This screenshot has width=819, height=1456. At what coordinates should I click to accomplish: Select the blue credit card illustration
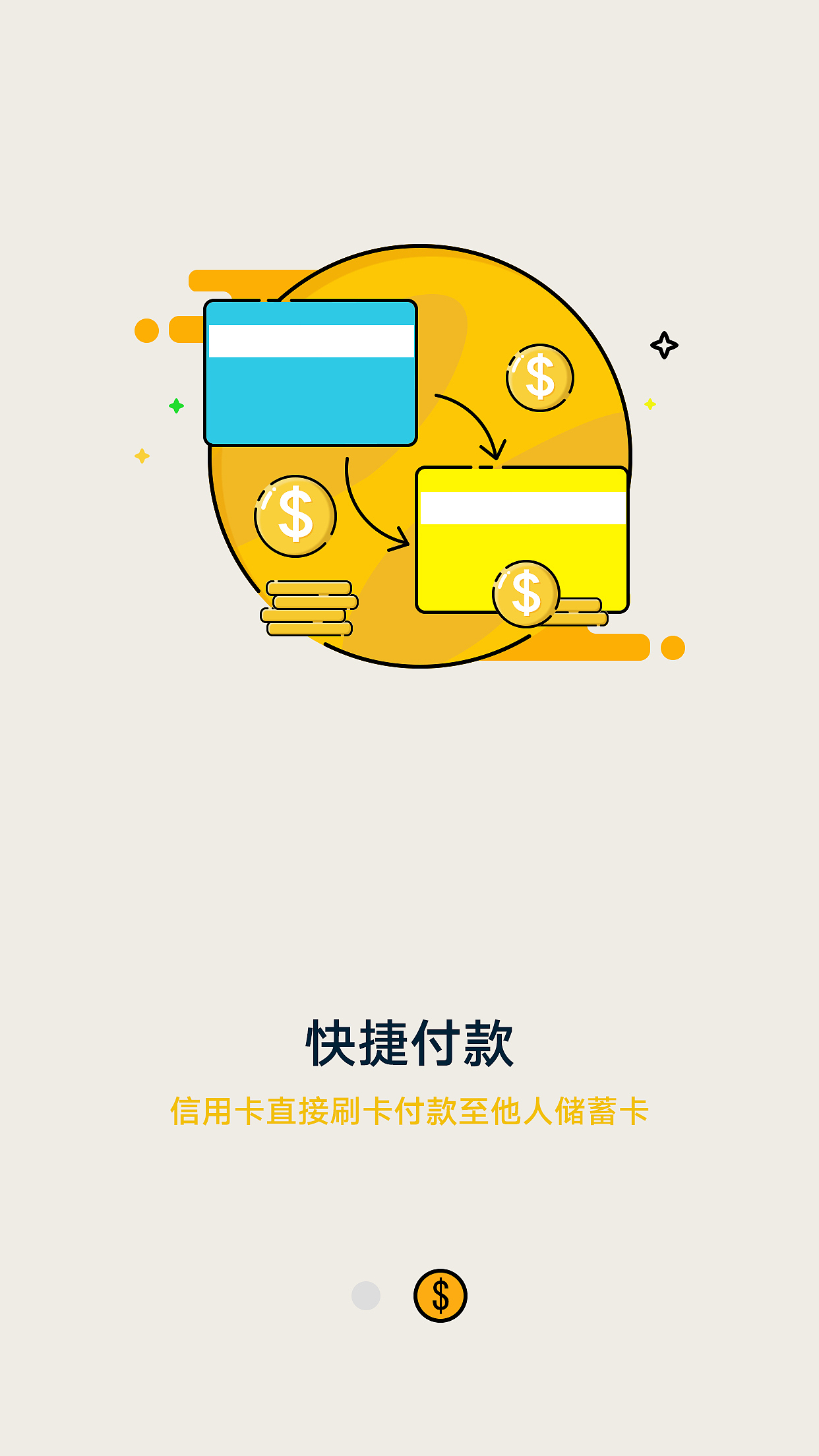(310, 373)
